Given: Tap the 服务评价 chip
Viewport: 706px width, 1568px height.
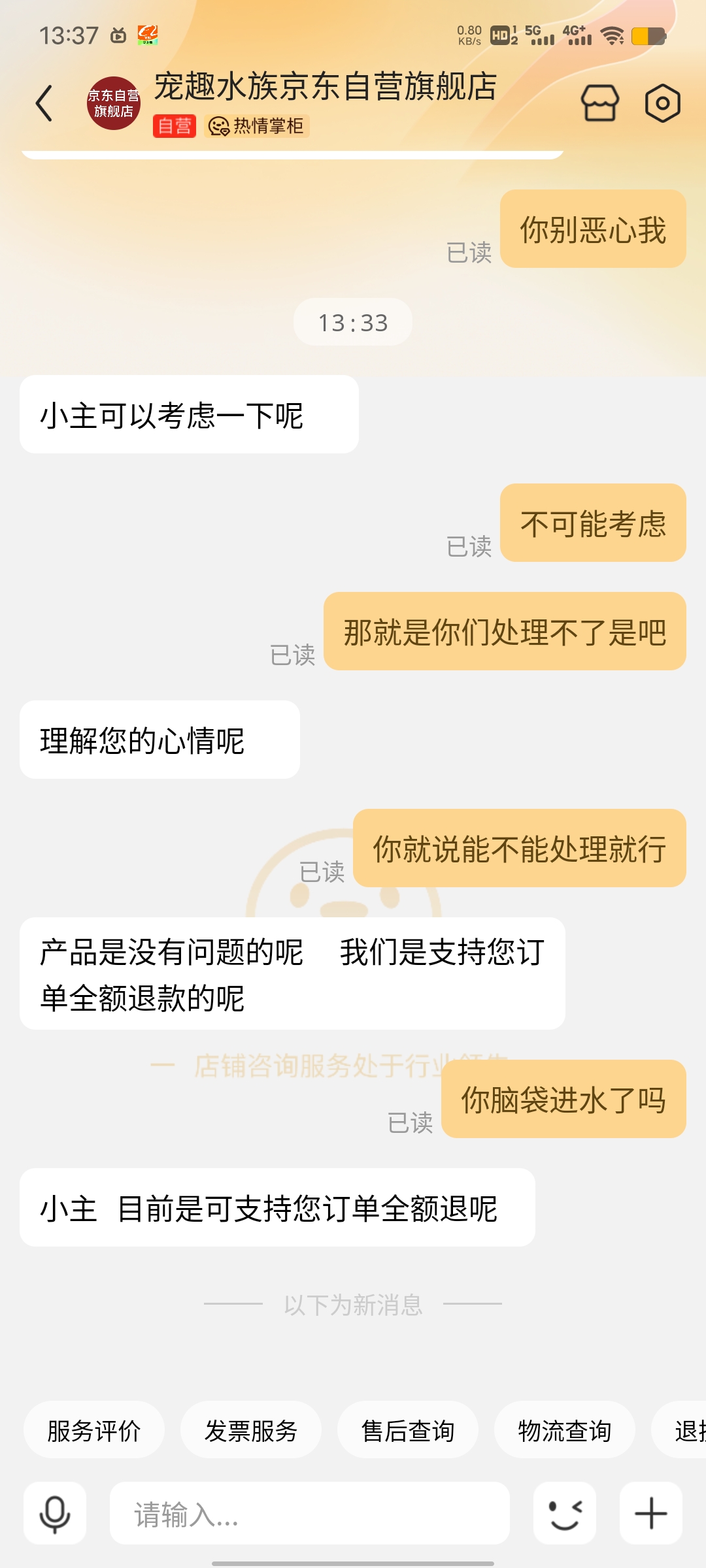Looking at the screenshot, I should (94, 1431).
